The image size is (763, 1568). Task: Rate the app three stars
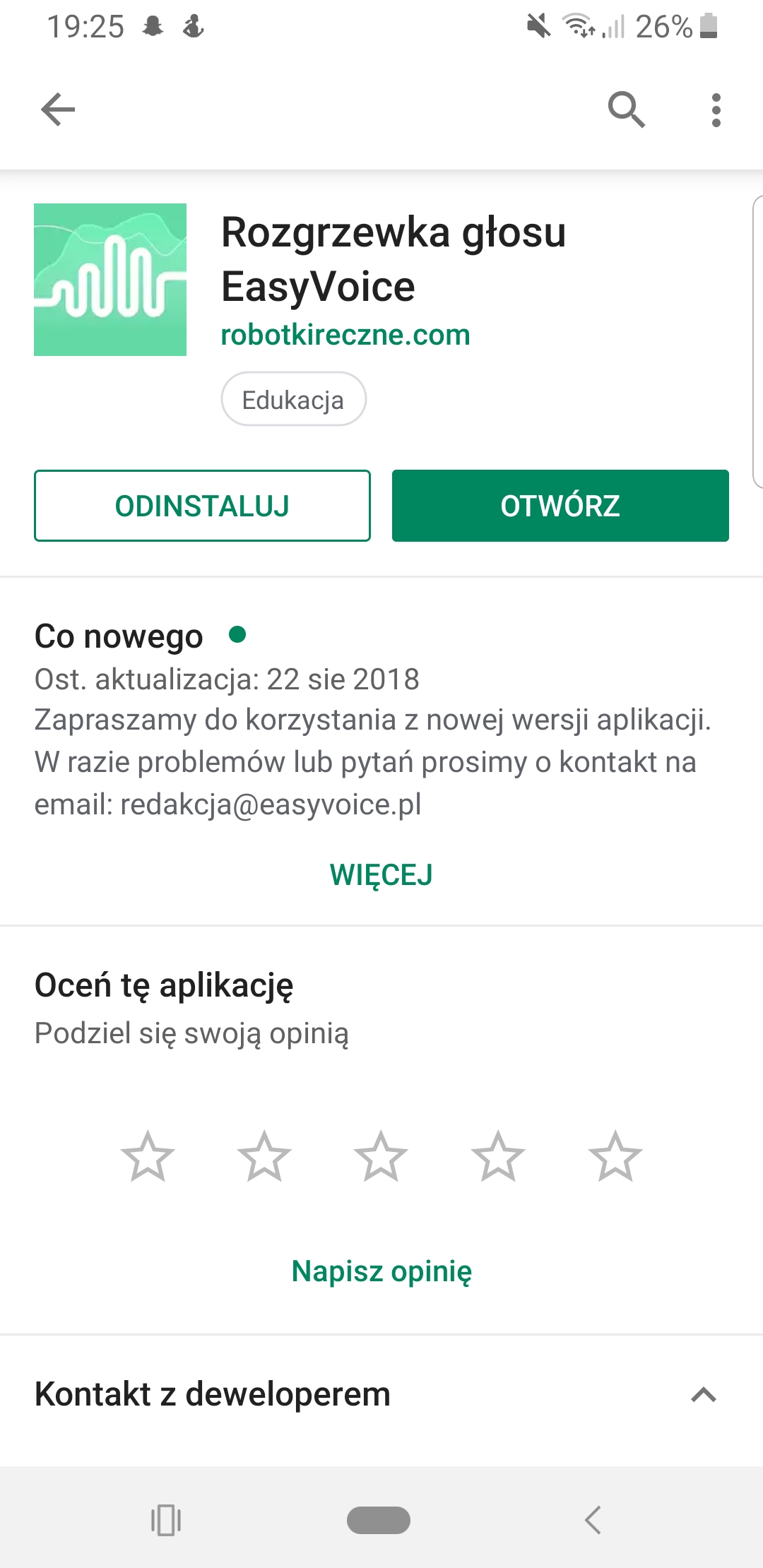coord(381,1156)
